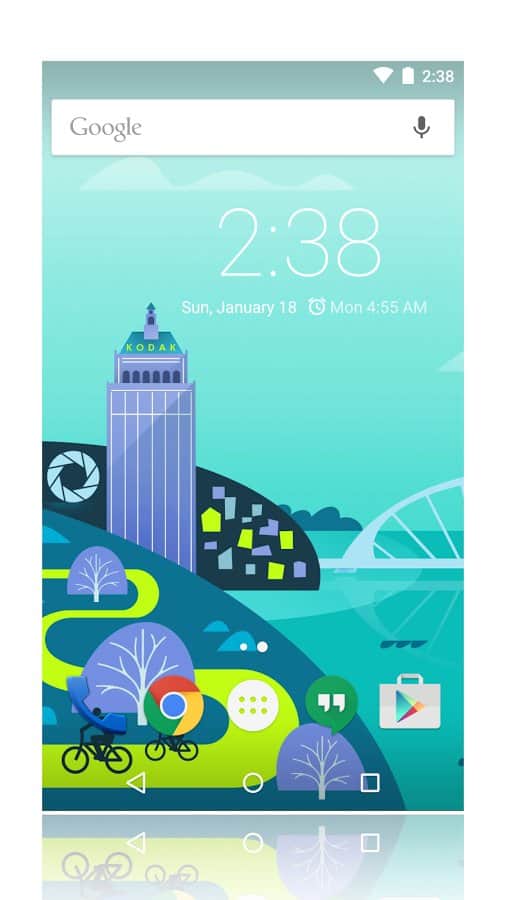506x900 pixels.
Task: Launch the Play Store
Action: [410, 701]
